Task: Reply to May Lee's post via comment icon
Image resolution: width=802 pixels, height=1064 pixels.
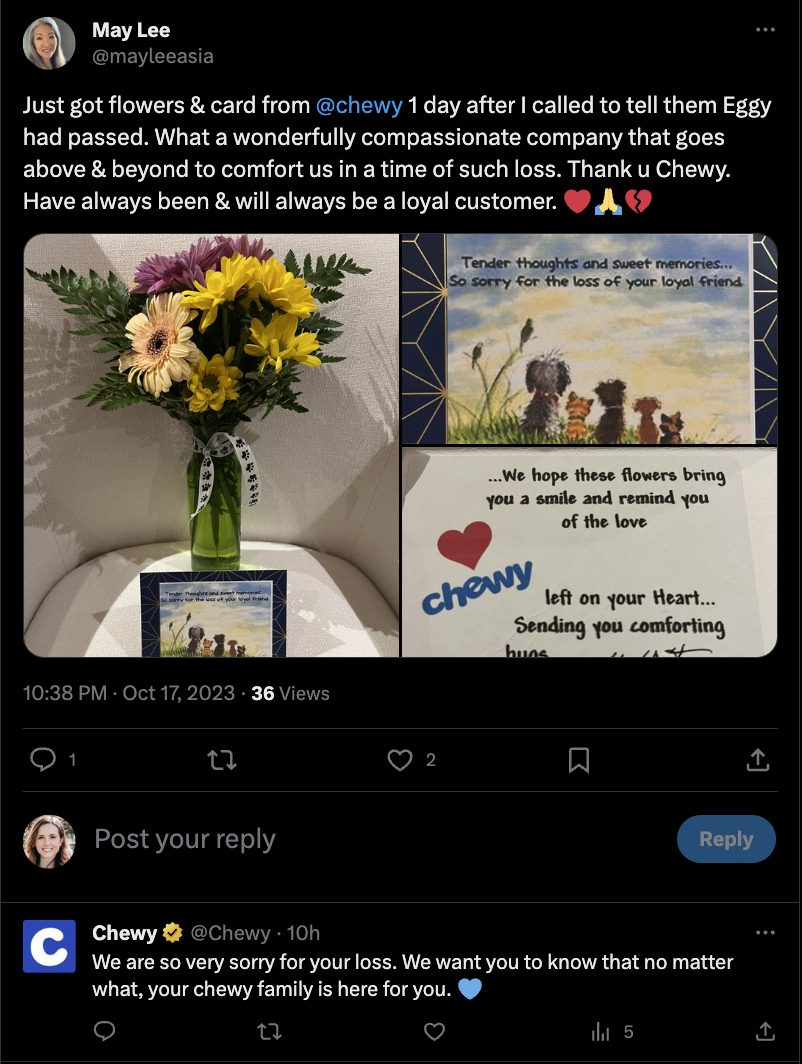Action: (43, 761)
